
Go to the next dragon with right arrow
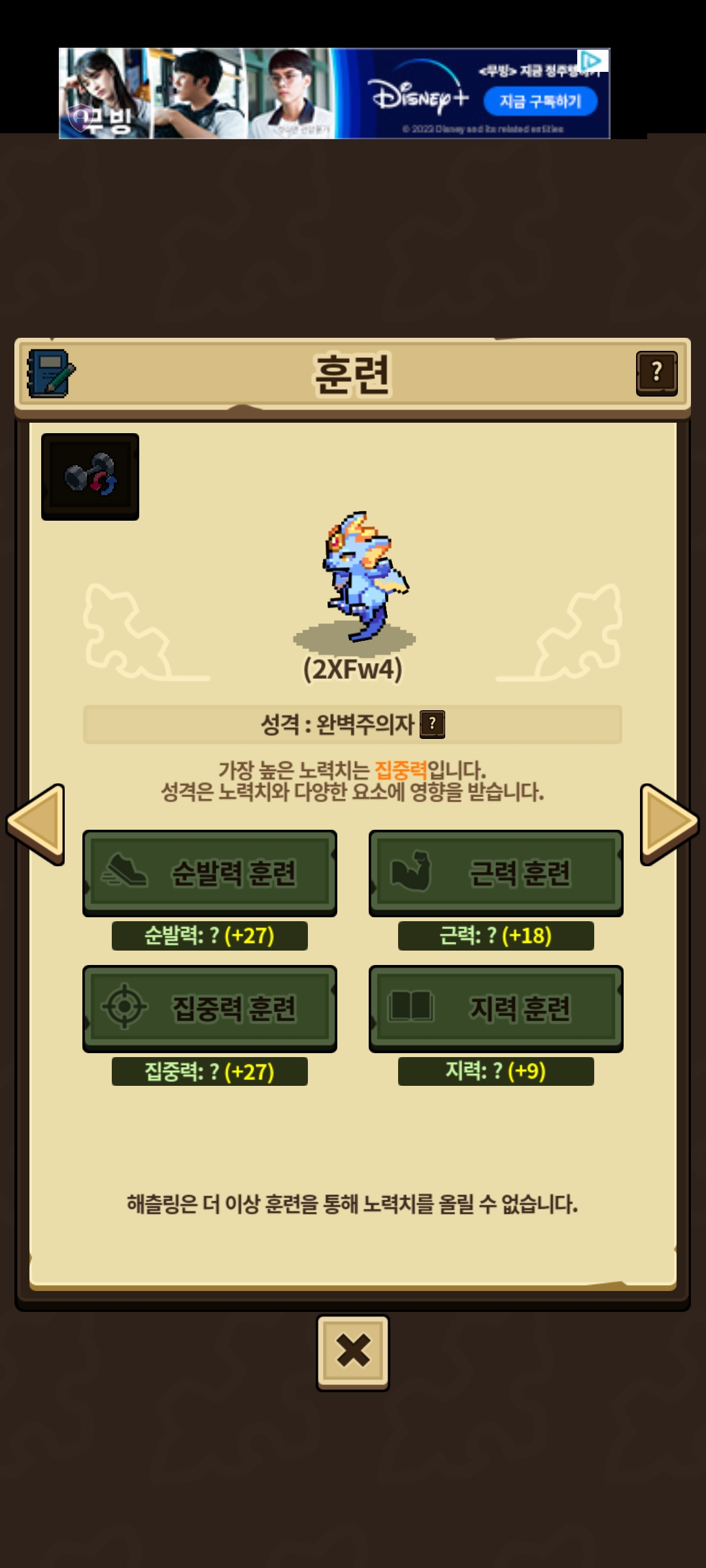pyautogui.click(x=668, y=823)
